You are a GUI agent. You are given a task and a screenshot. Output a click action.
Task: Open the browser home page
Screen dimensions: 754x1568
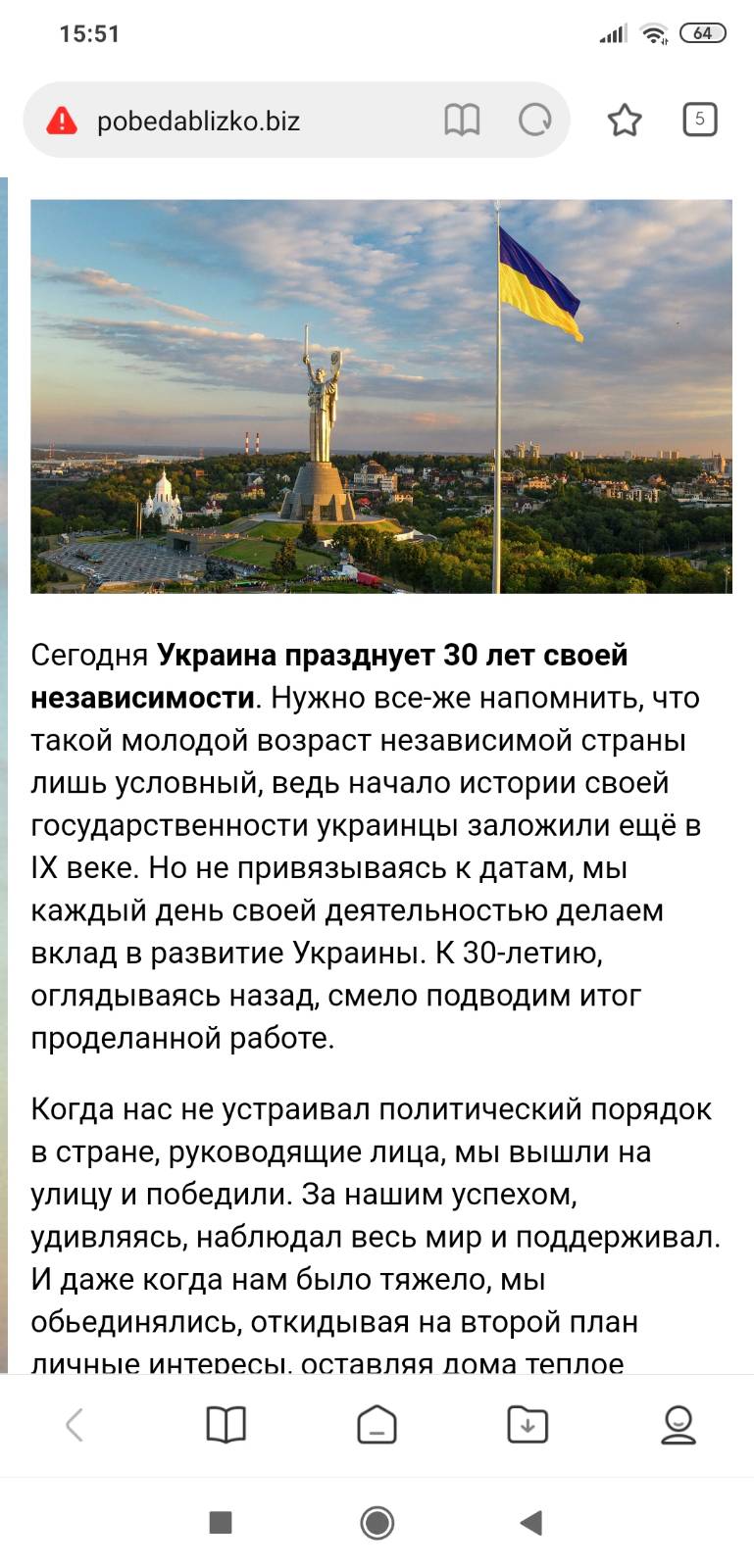(x=377, y=1424)
